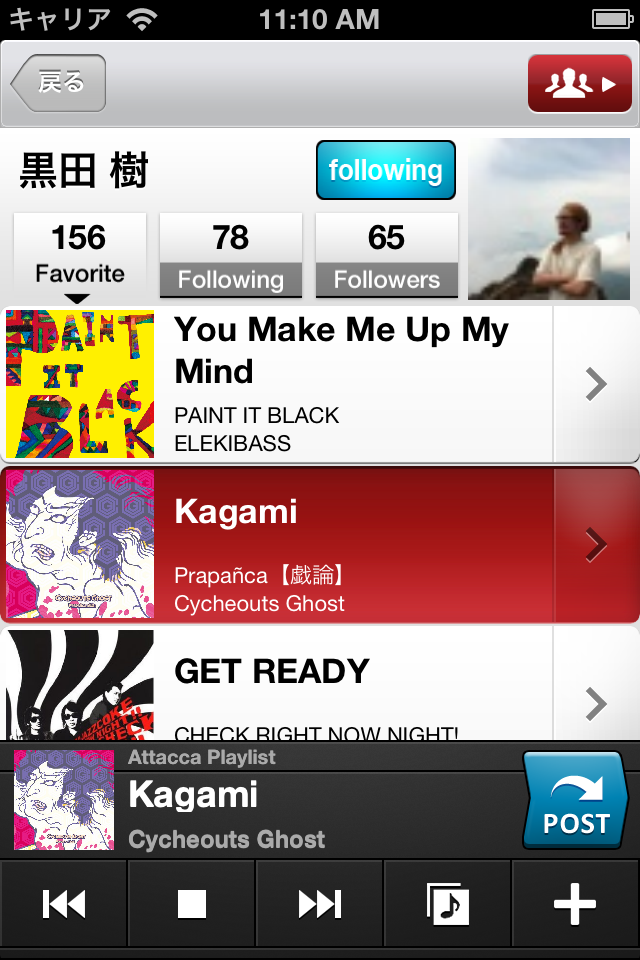Open the playlist music note icon
This screenshot has width=640, height=960.
point(448,904)
